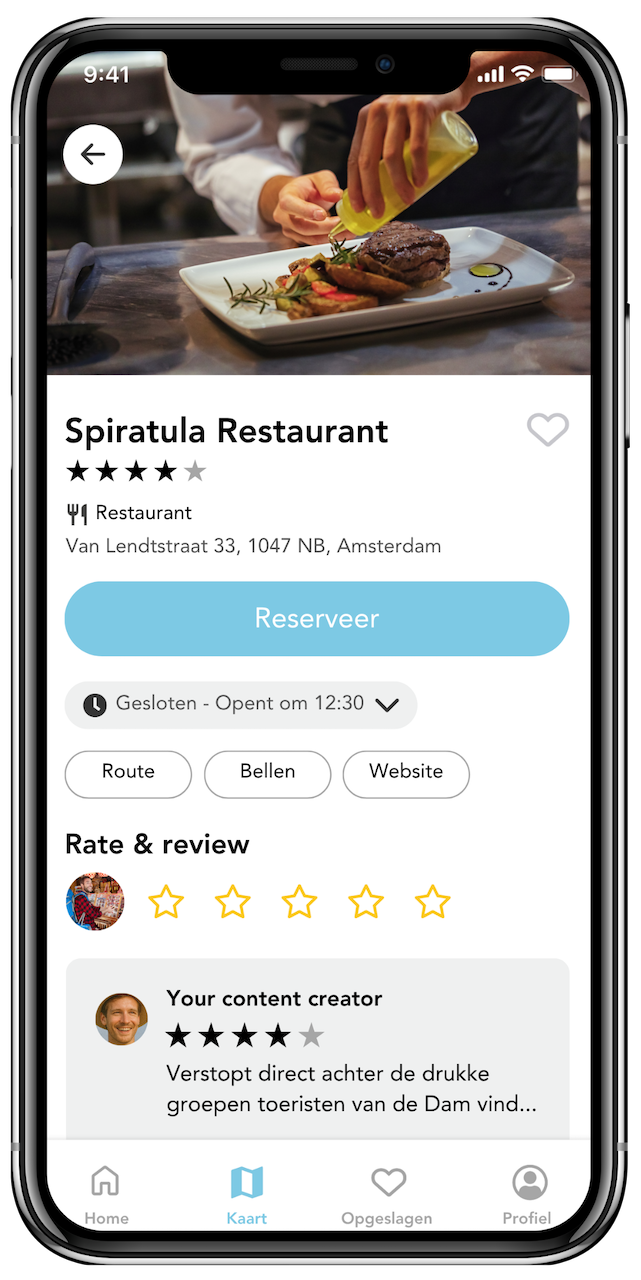The image size is (641, 1280).
Task: Open the restaurant Website
Action: pos(406,773)
